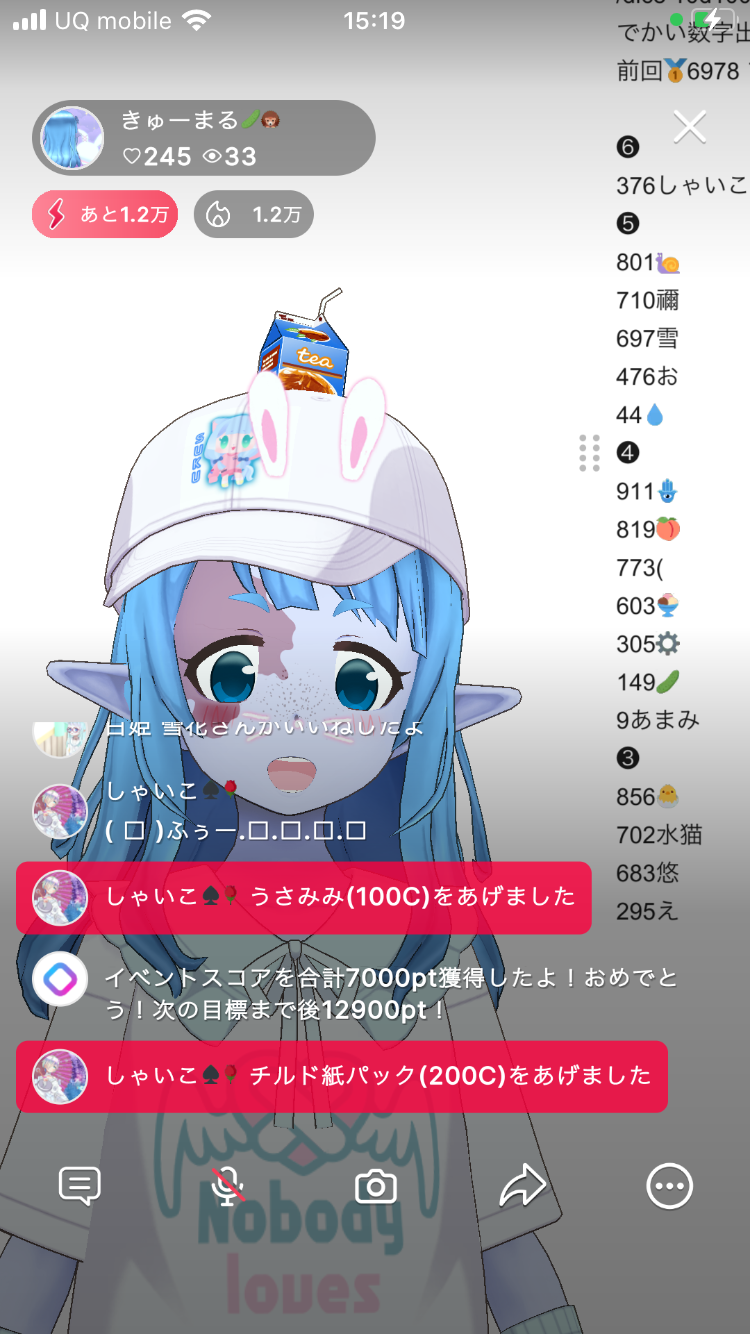Tap the あと1.2万 red lightning chip
Screen dimensions: 750x1334
click(x=105, y=215)
